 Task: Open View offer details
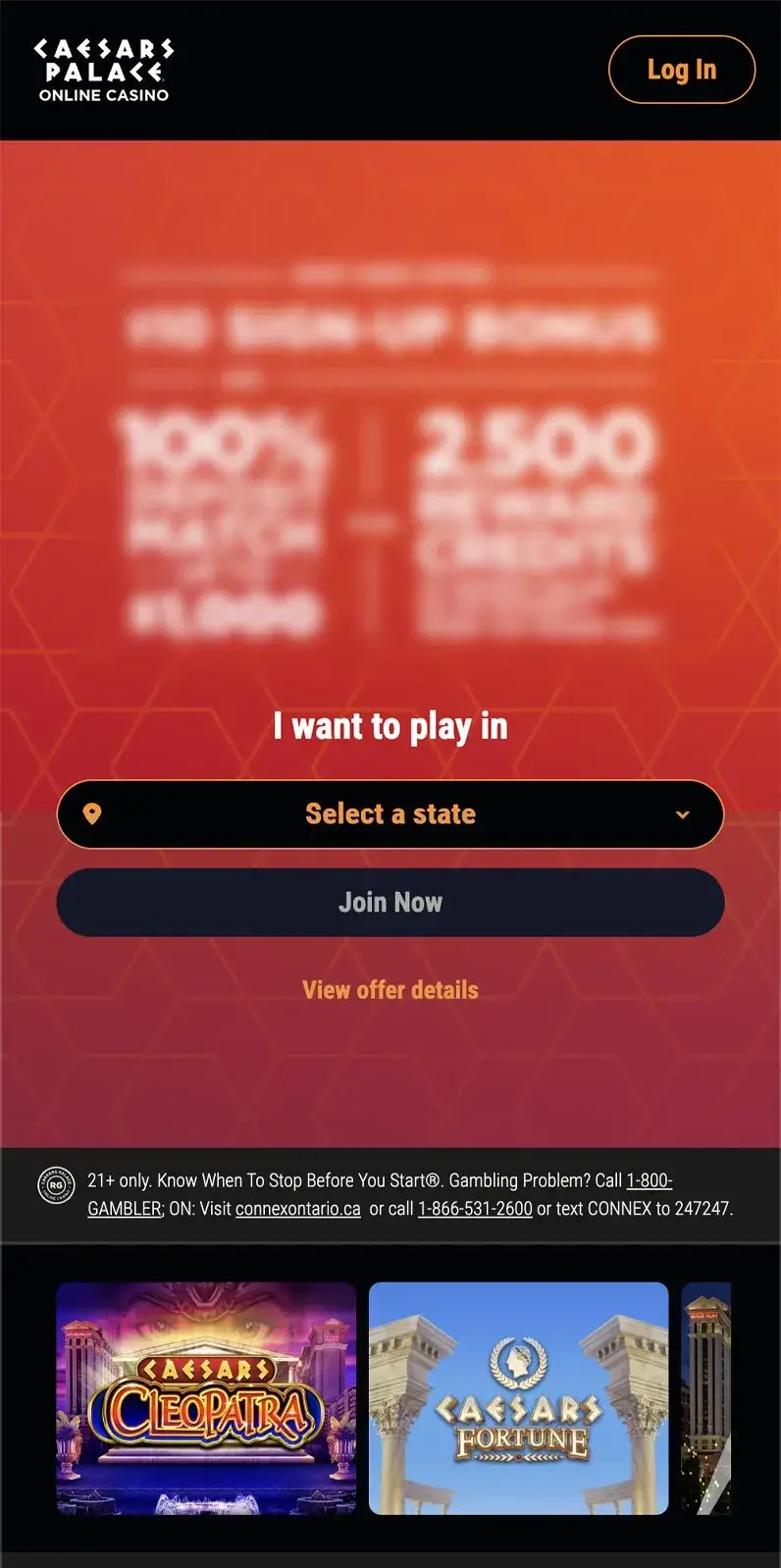pyautogui.click(x=390, y=990)
